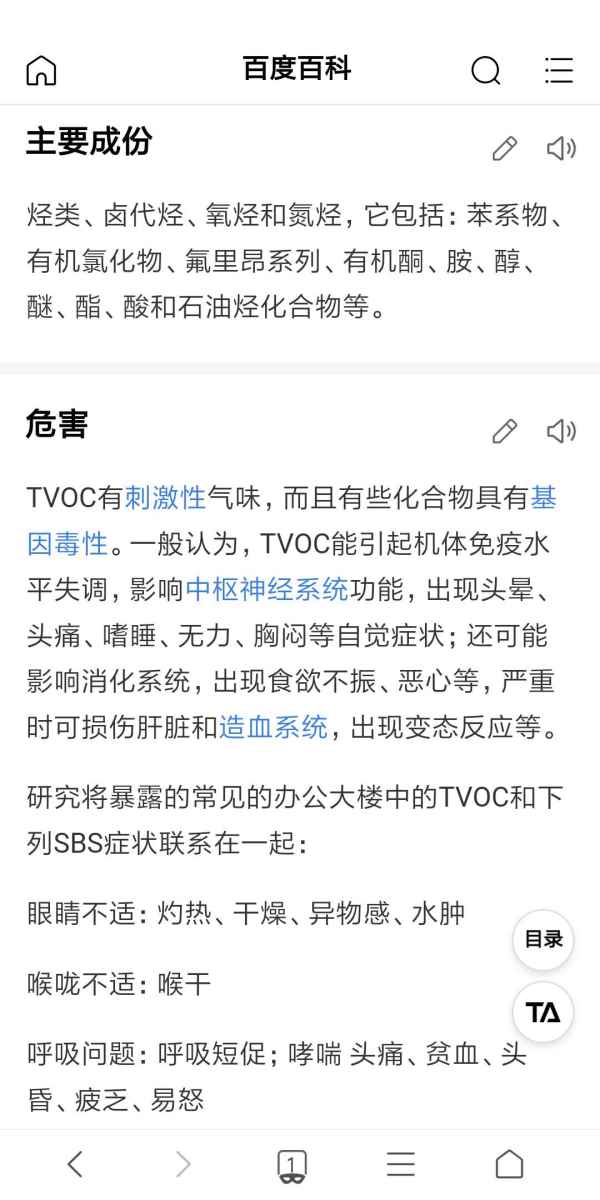Edit the 主要成份 section
Viewport: 600px width, 1200px height.
[505, 149]
